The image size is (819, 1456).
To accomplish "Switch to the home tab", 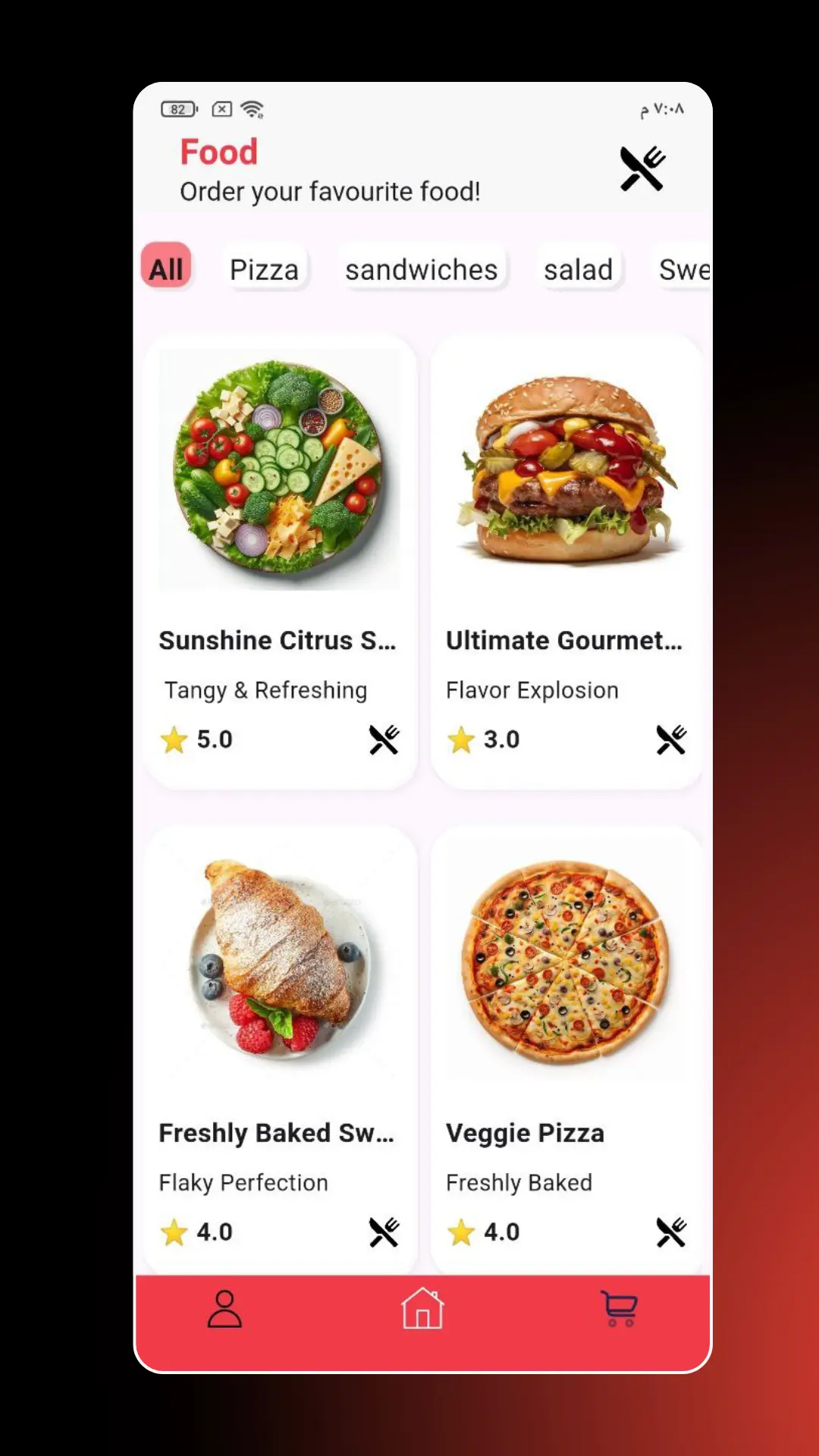I will coord(422,1309).
